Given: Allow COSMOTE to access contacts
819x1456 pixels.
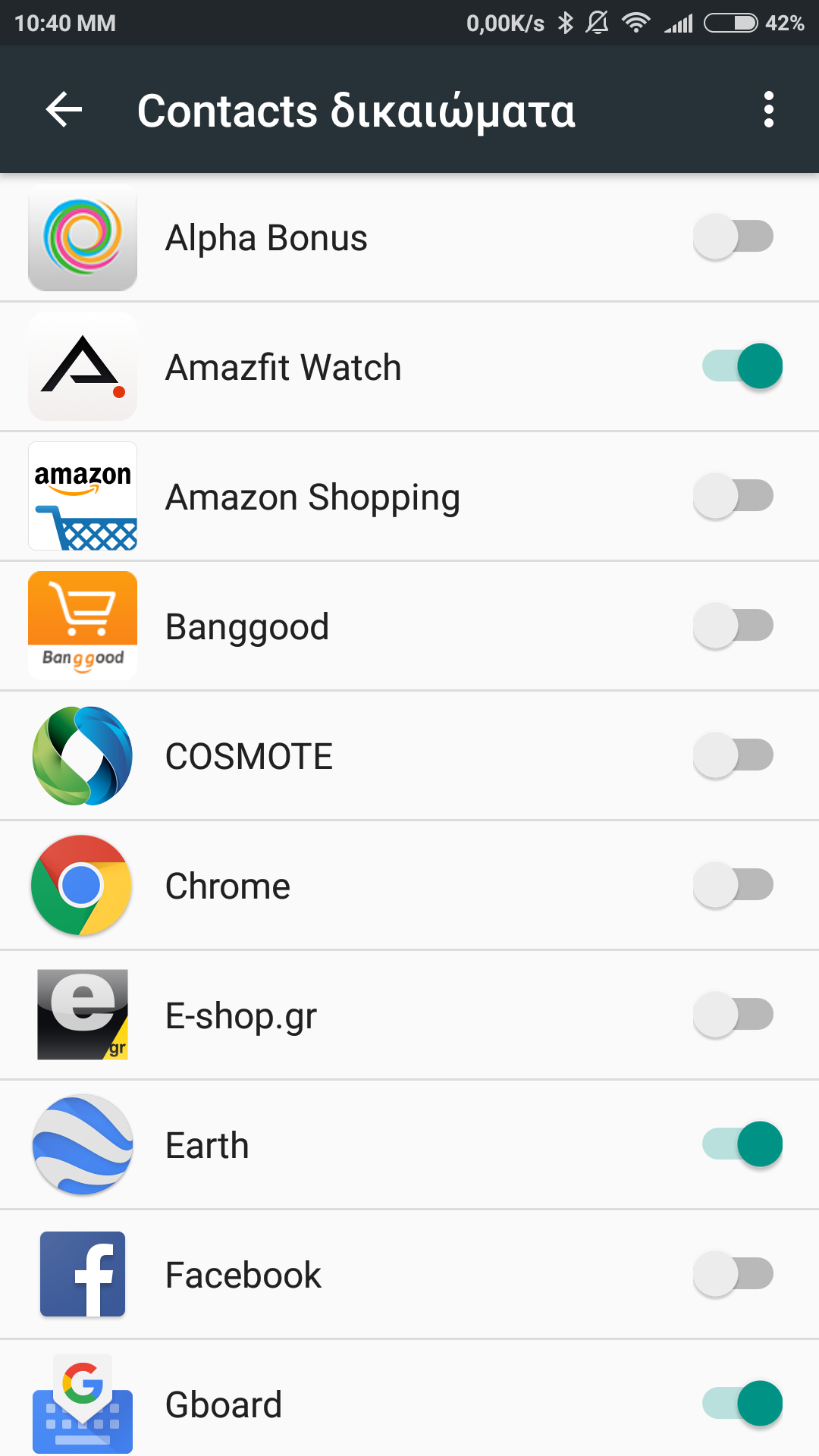Looking at the screenshot, I should tap(733, 755).
